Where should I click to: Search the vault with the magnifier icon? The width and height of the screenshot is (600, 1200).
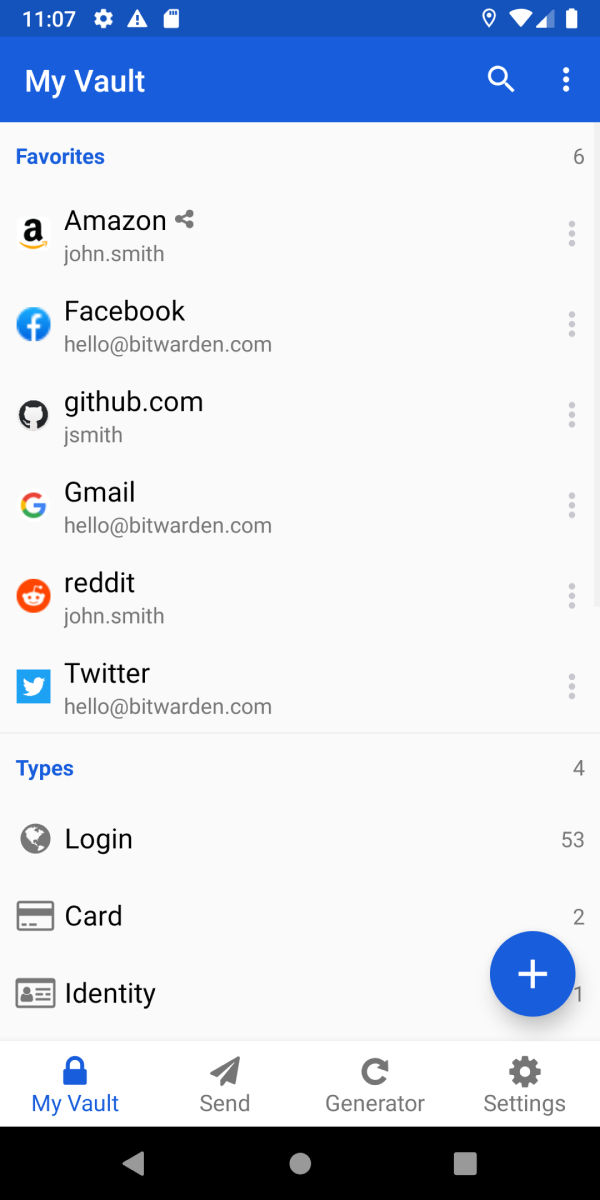point(501,80)
